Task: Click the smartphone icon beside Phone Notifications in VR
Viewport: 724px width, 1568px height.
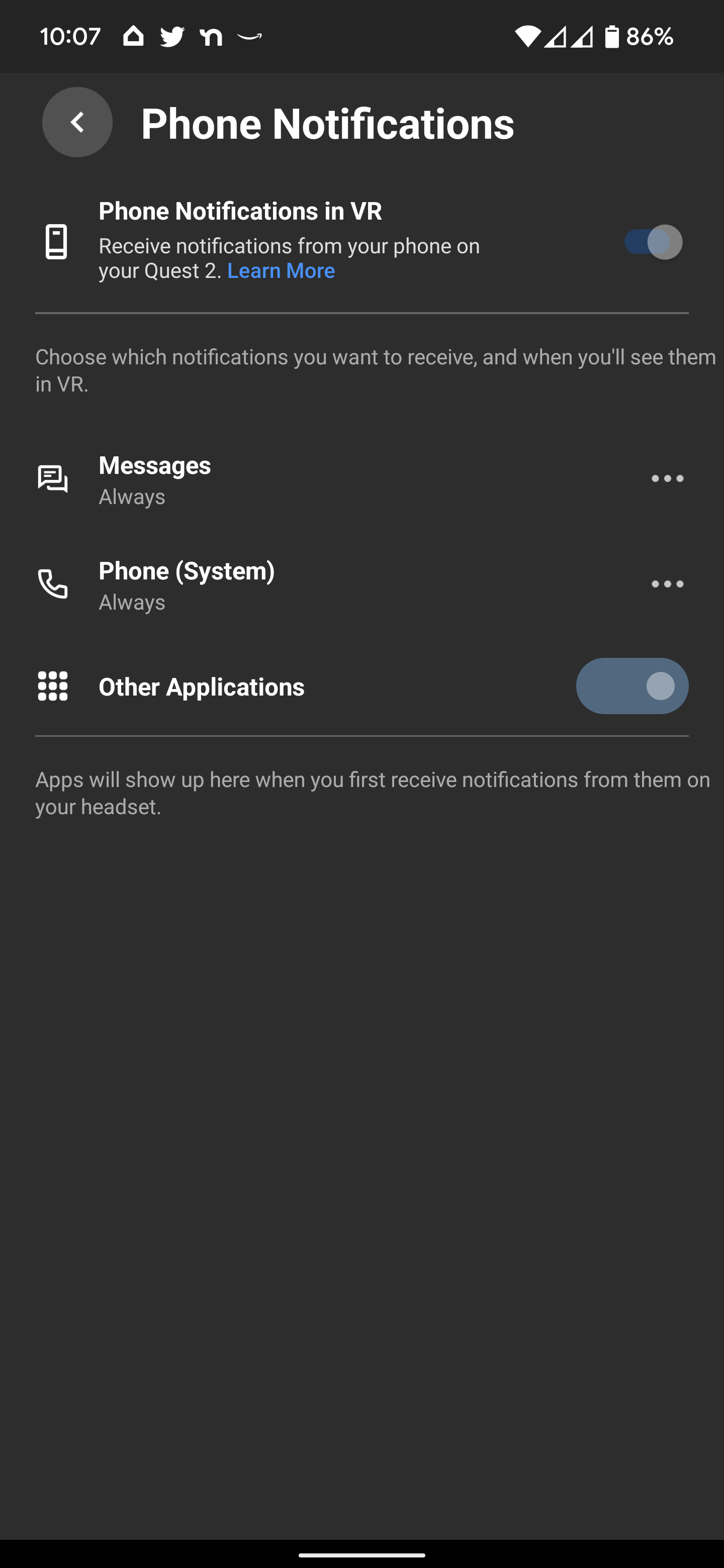Action: (56, 242)
